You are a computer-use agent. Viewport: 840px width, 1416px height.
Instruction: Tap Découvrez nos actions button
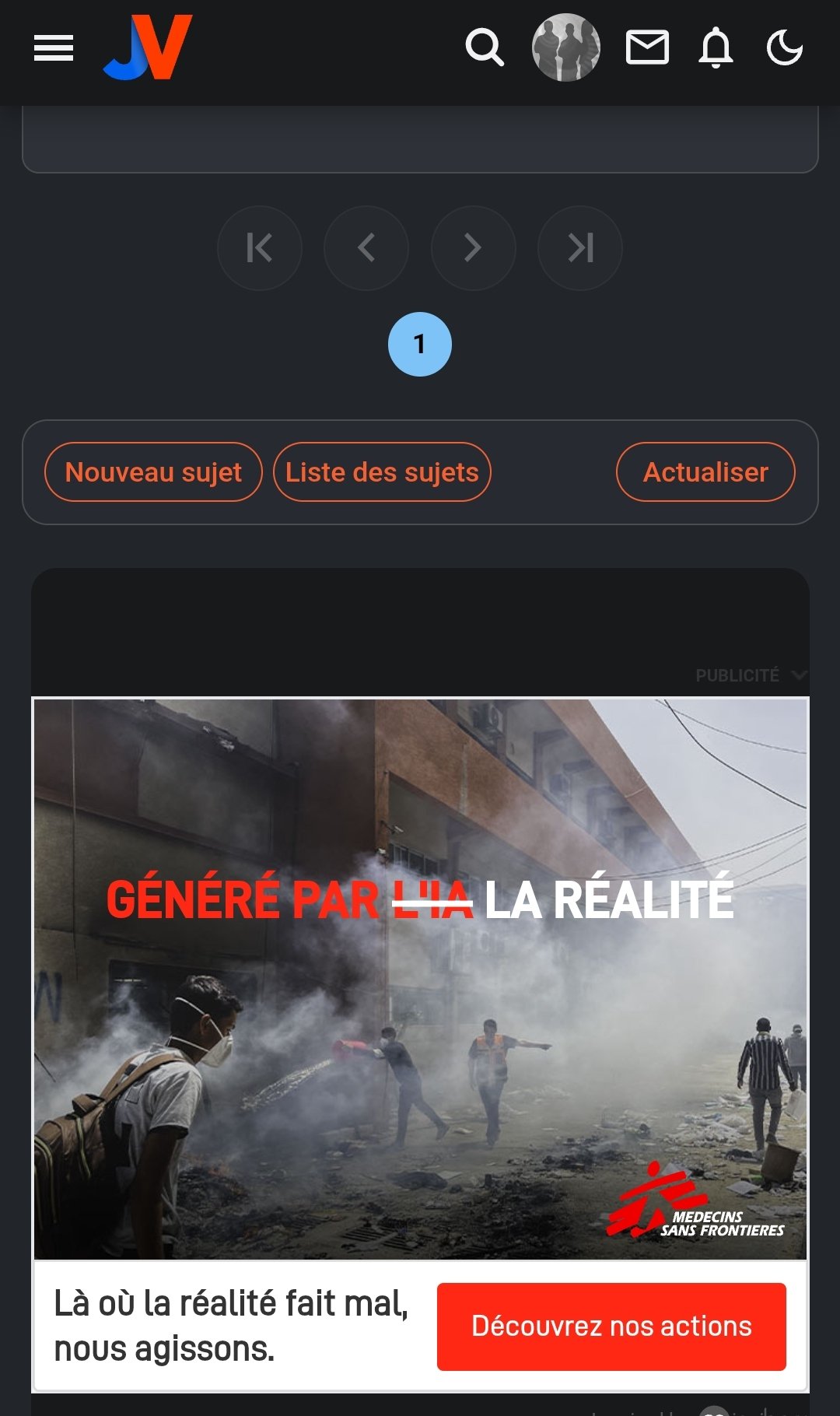point(611,1327)
